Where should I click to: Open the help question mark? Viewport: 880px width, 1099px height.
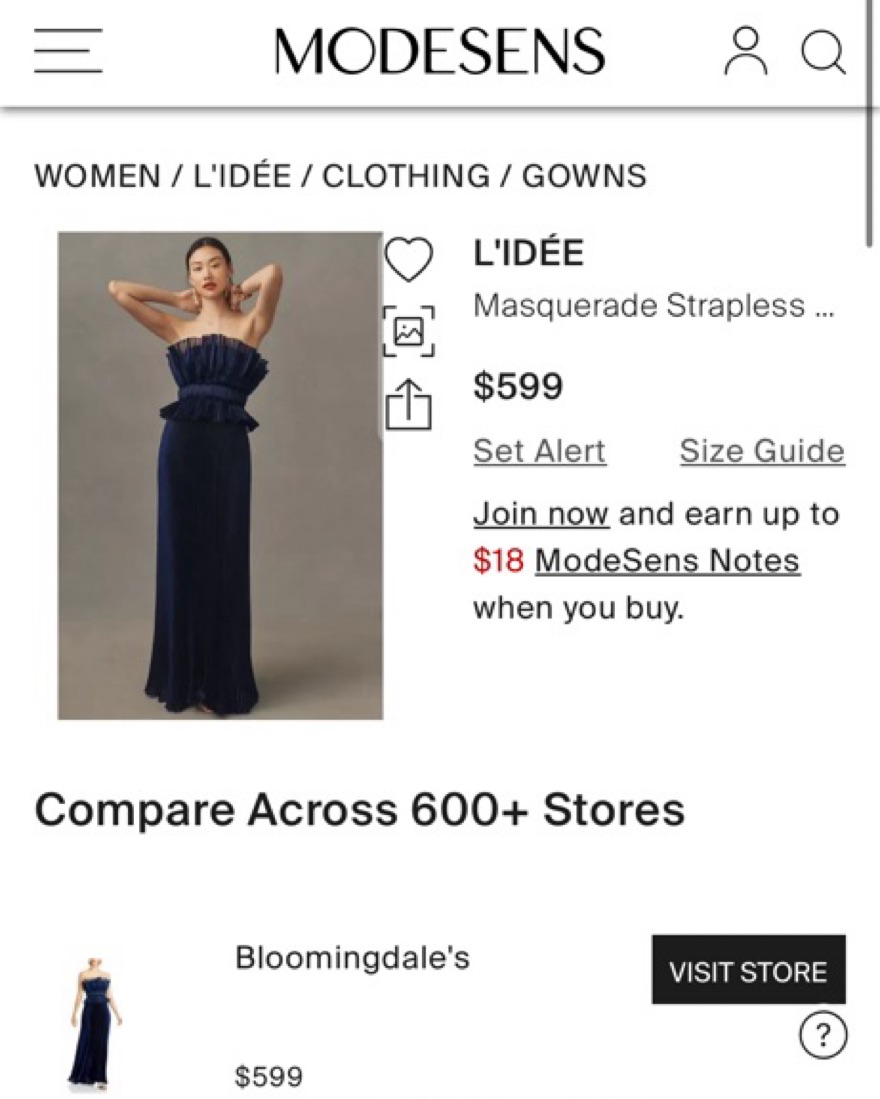[823, 1035]
